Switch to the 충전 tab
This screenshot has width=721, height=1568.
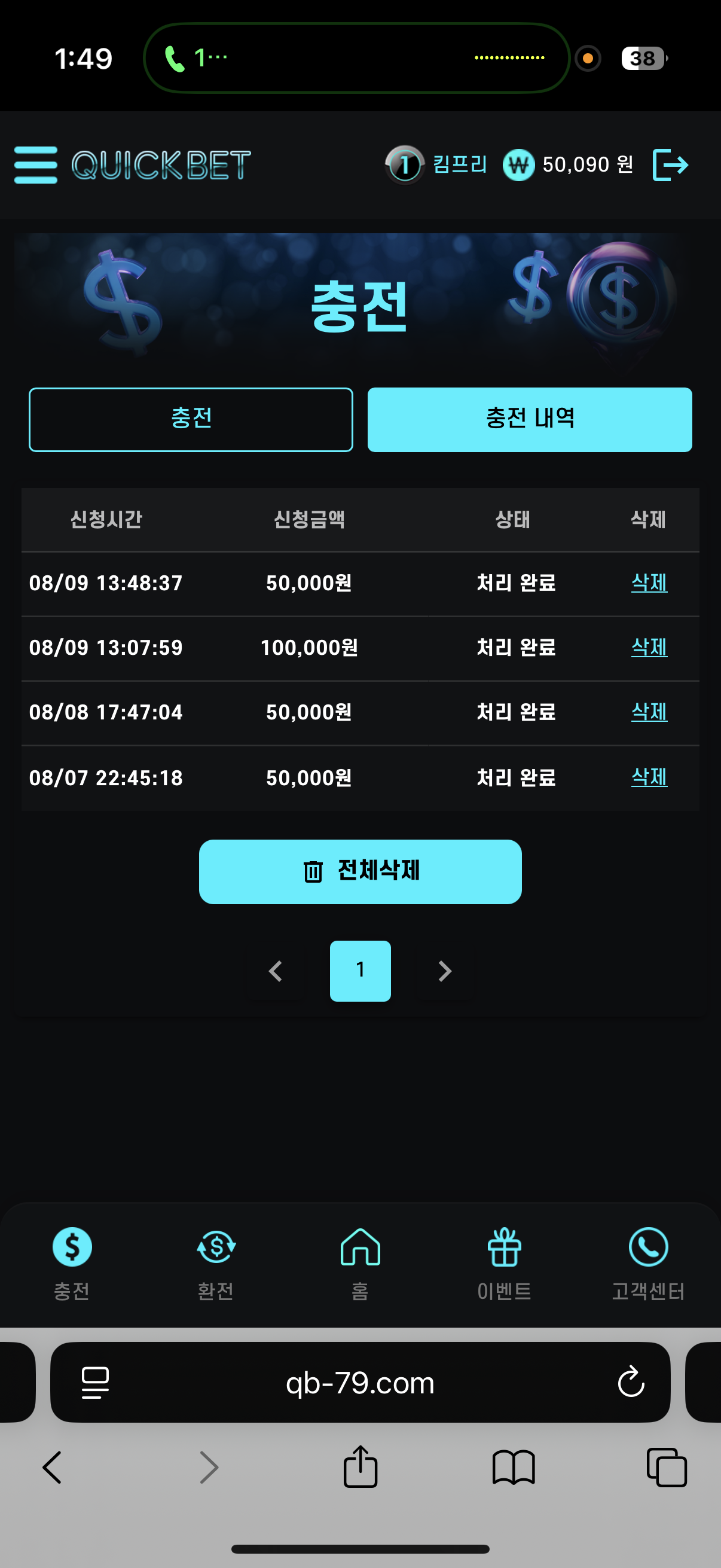pyautogui.click(x=191, y=419)
